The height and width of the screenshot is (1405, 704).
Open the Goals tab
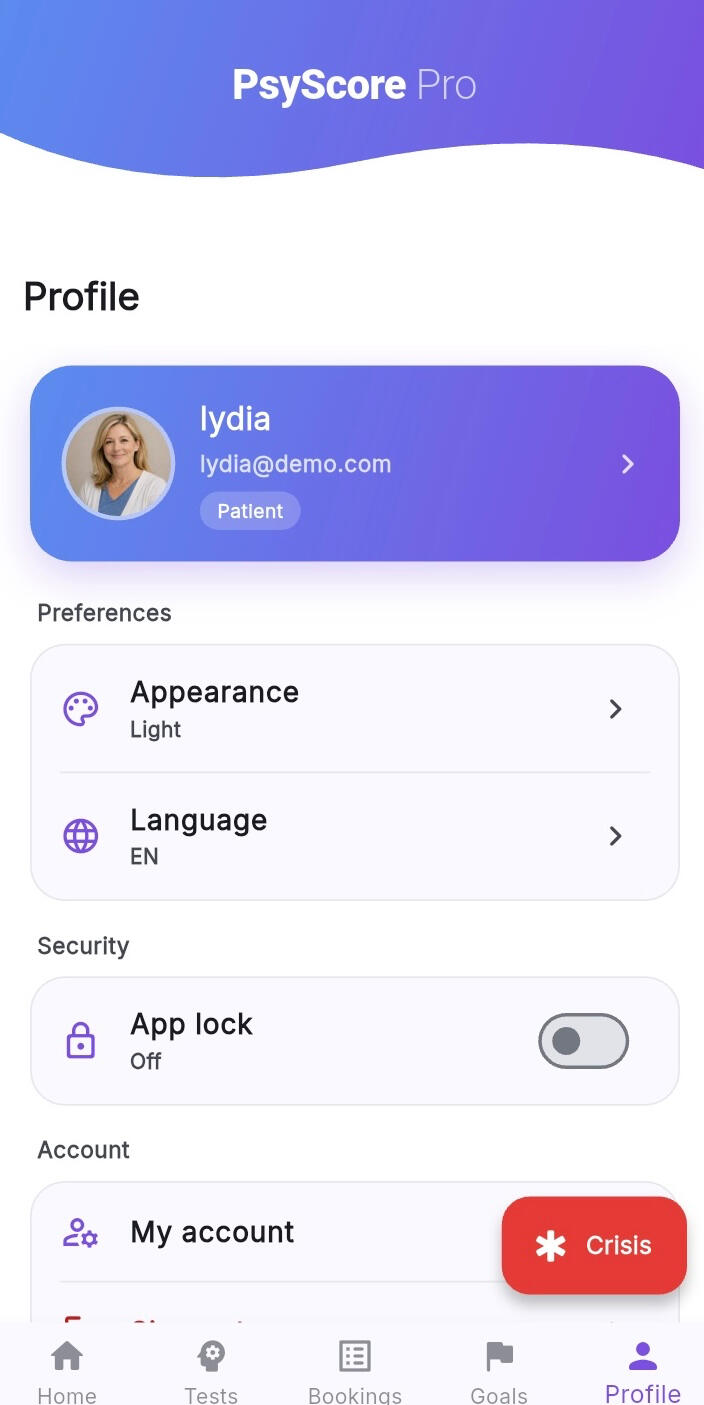point(499,1370)
